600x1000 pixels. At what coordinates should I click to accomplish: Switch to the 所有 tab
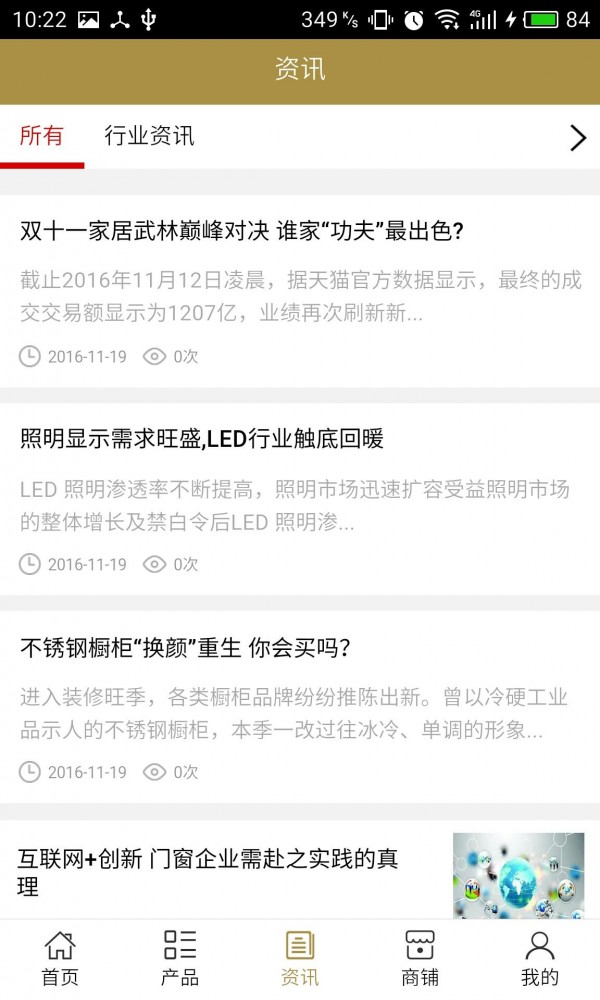click(41, 136)
